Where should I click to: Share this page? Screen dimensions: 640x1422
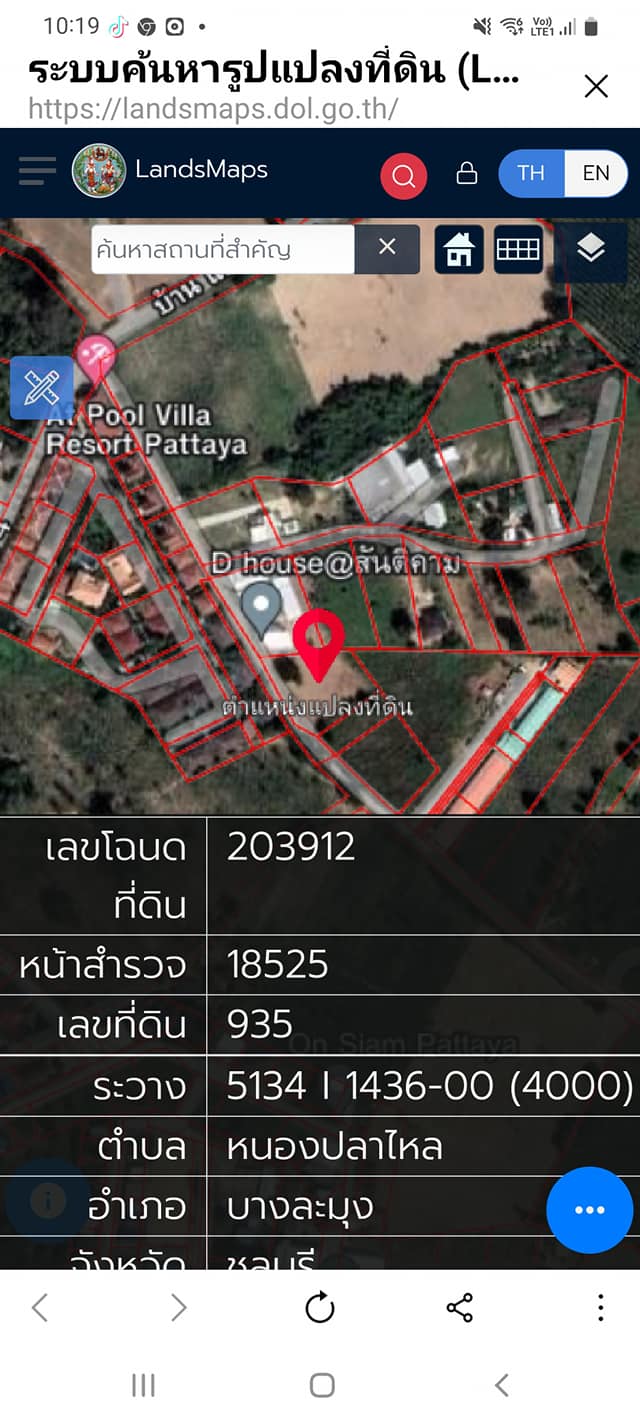pos(460,1307)
